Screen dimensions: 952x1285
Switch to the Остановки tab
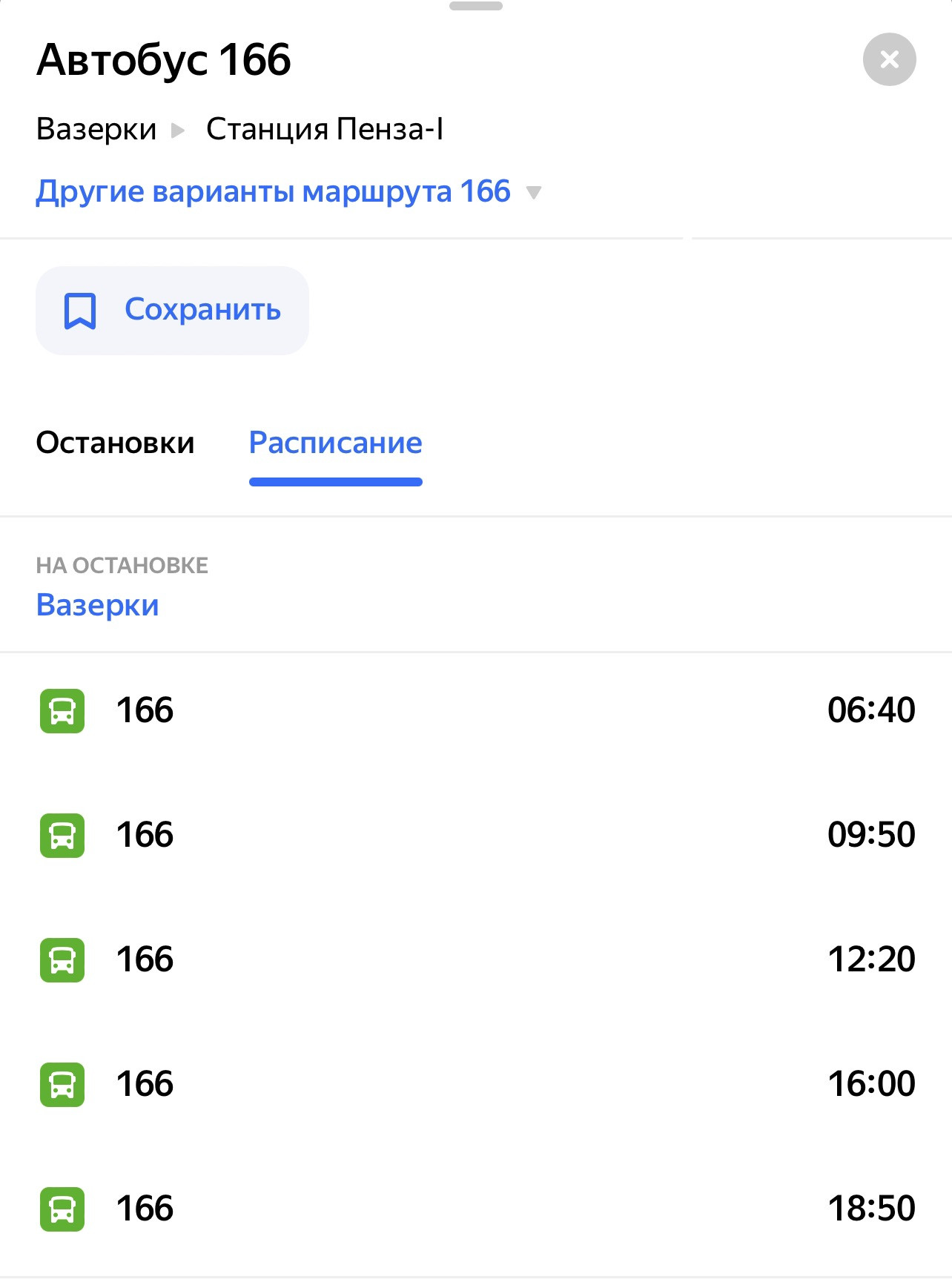pos(115,443)
